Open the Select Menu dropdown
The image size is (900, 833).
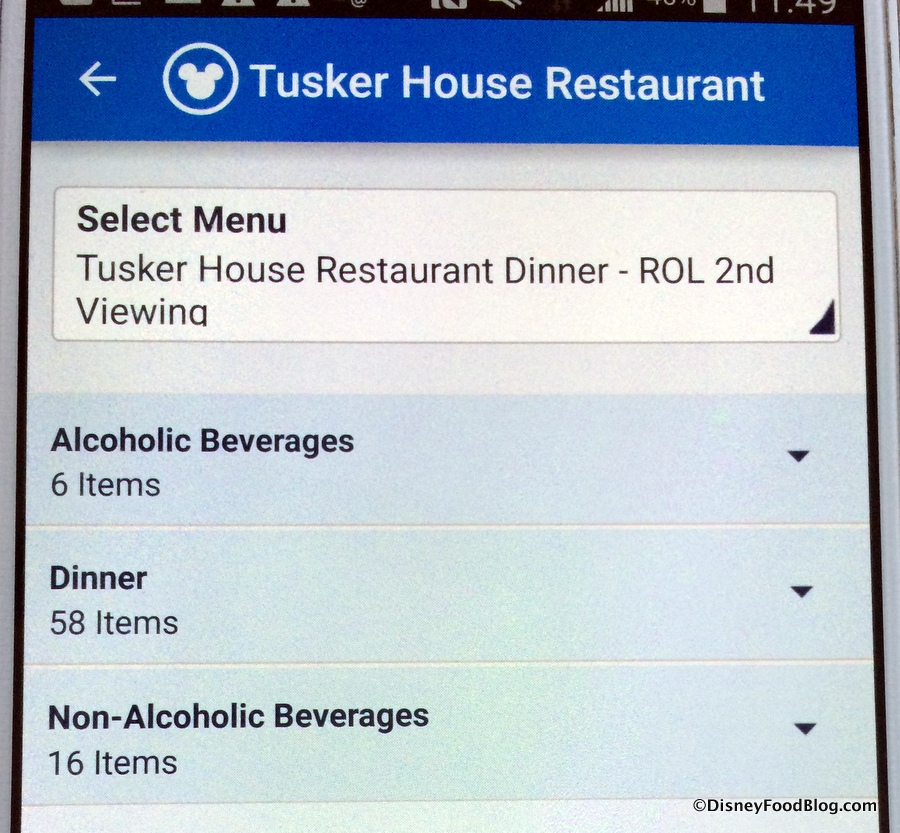click(x=445, y=266)
